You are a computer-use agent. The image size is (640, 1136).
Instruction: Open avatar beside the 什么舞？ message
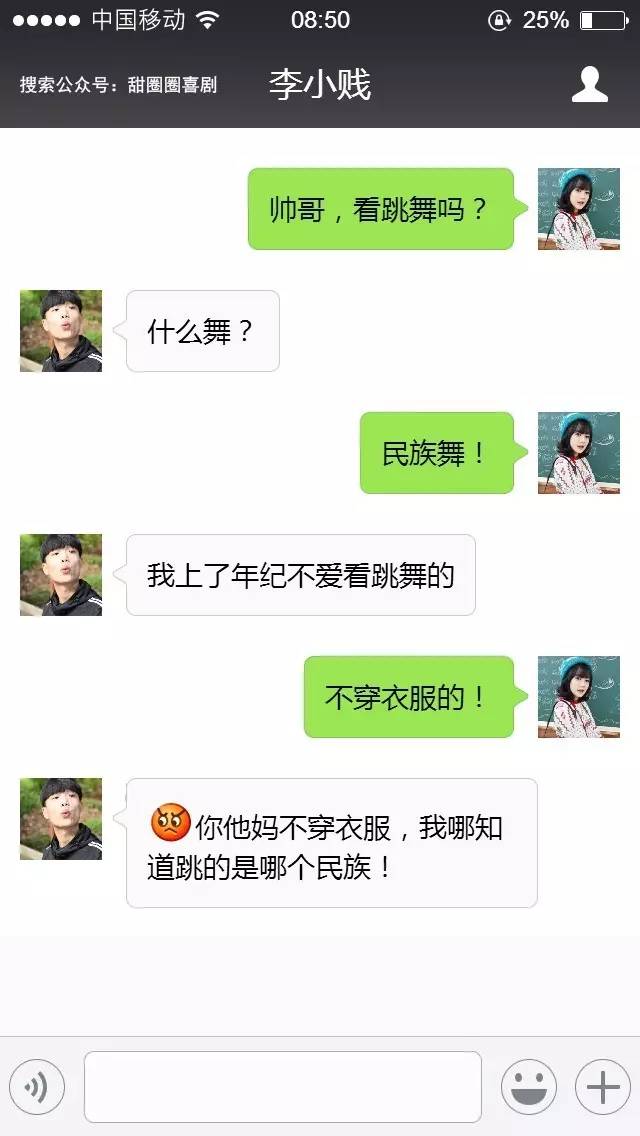[61, 331]
